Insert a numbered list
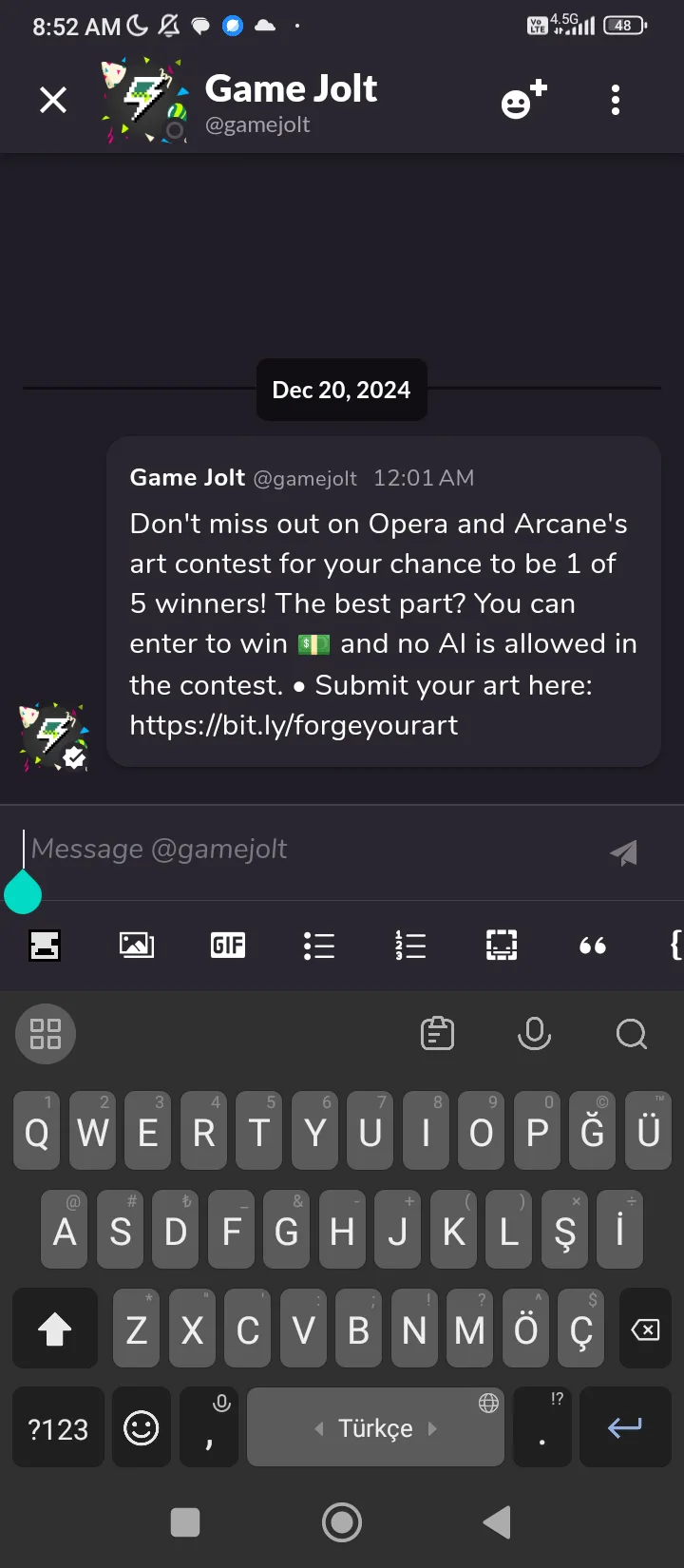Image resolution: width=684 pixels, height=1568 pixels. tap(410, 946)
